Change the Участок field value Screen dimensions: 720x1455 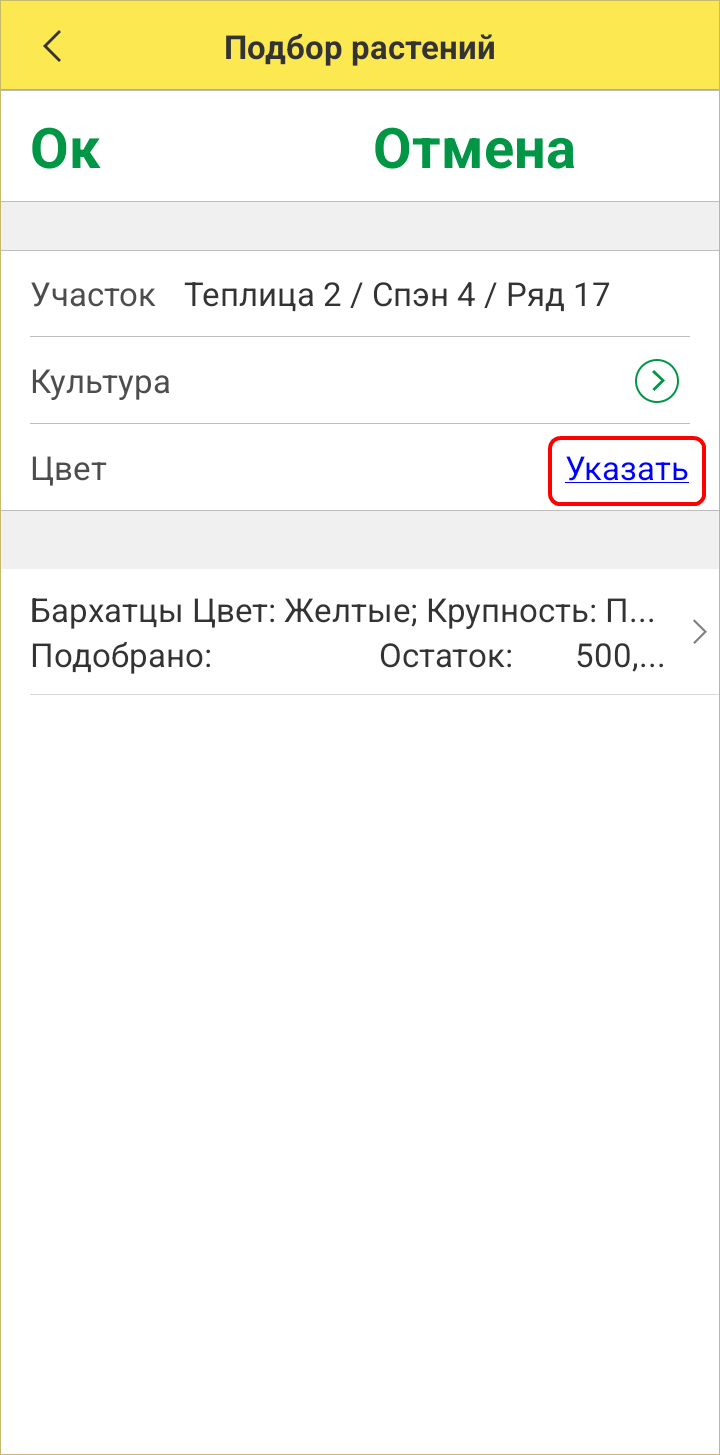(397, 295)
